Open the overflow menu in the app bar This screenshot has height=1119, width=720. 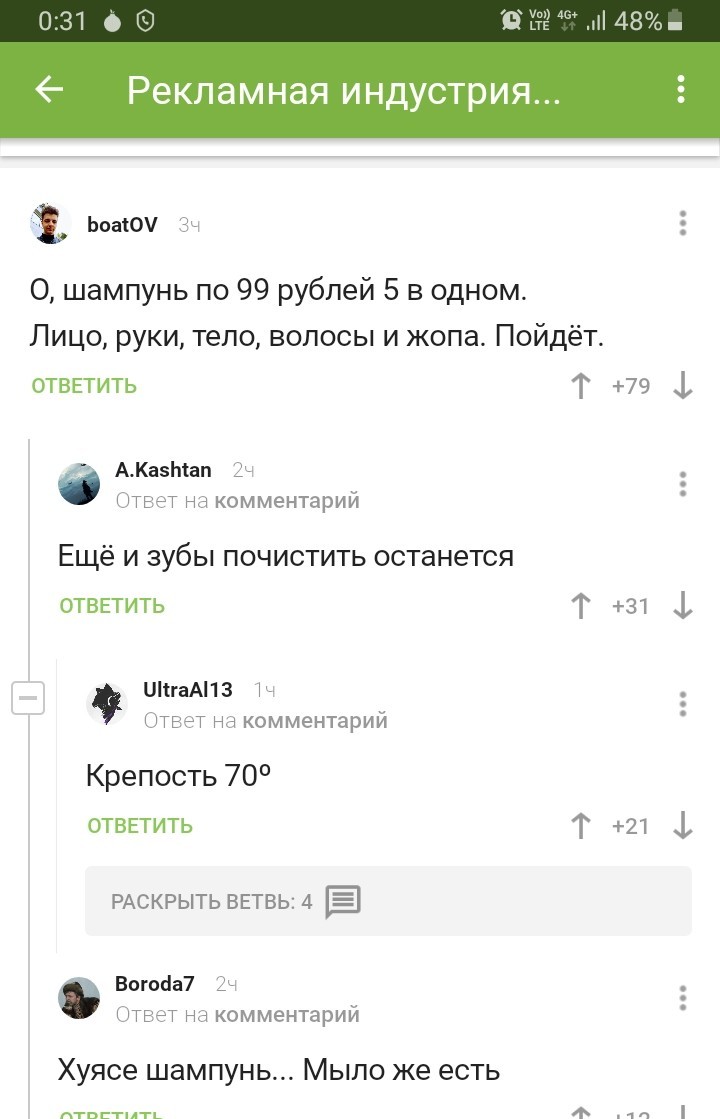coord(681,90)
